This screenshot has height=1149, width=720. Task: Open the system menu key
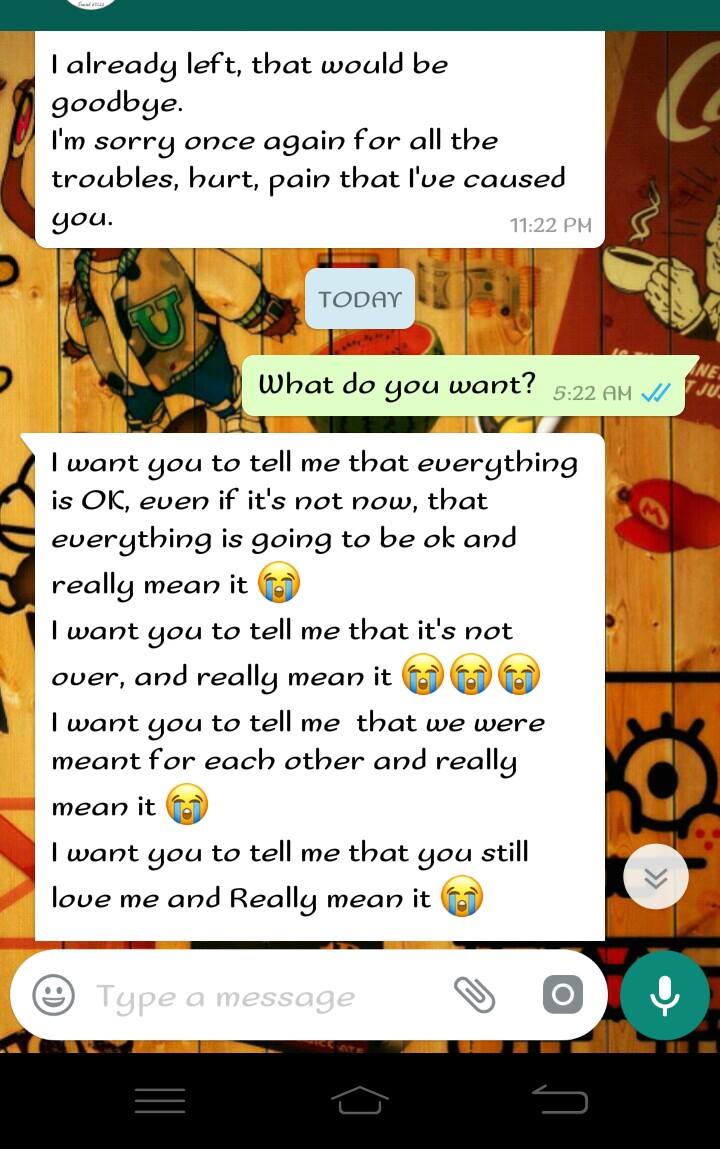pyautogui.click(x=160, y=1100)
